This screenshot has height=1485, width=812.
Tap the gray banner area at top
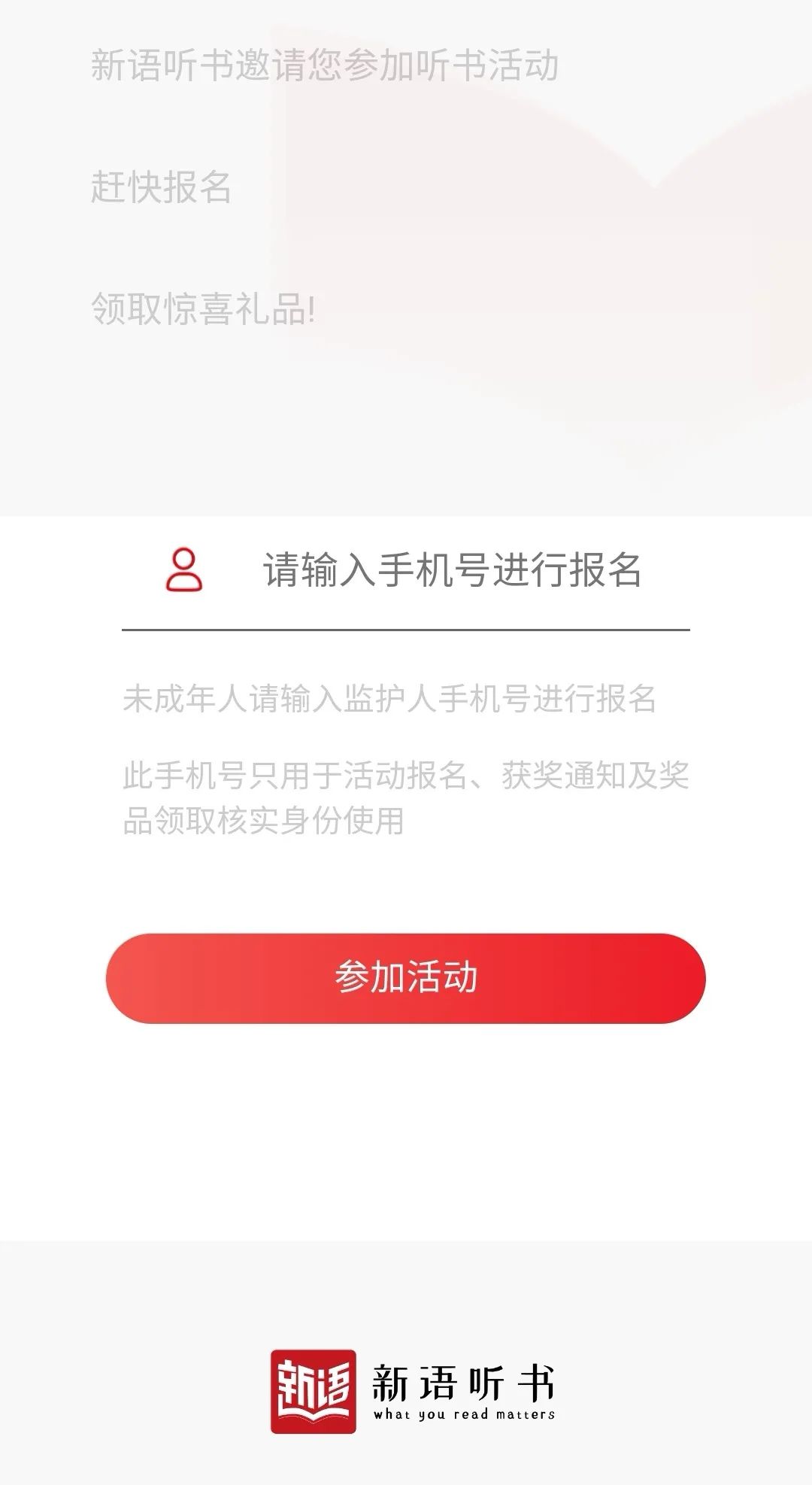[406, 256]
